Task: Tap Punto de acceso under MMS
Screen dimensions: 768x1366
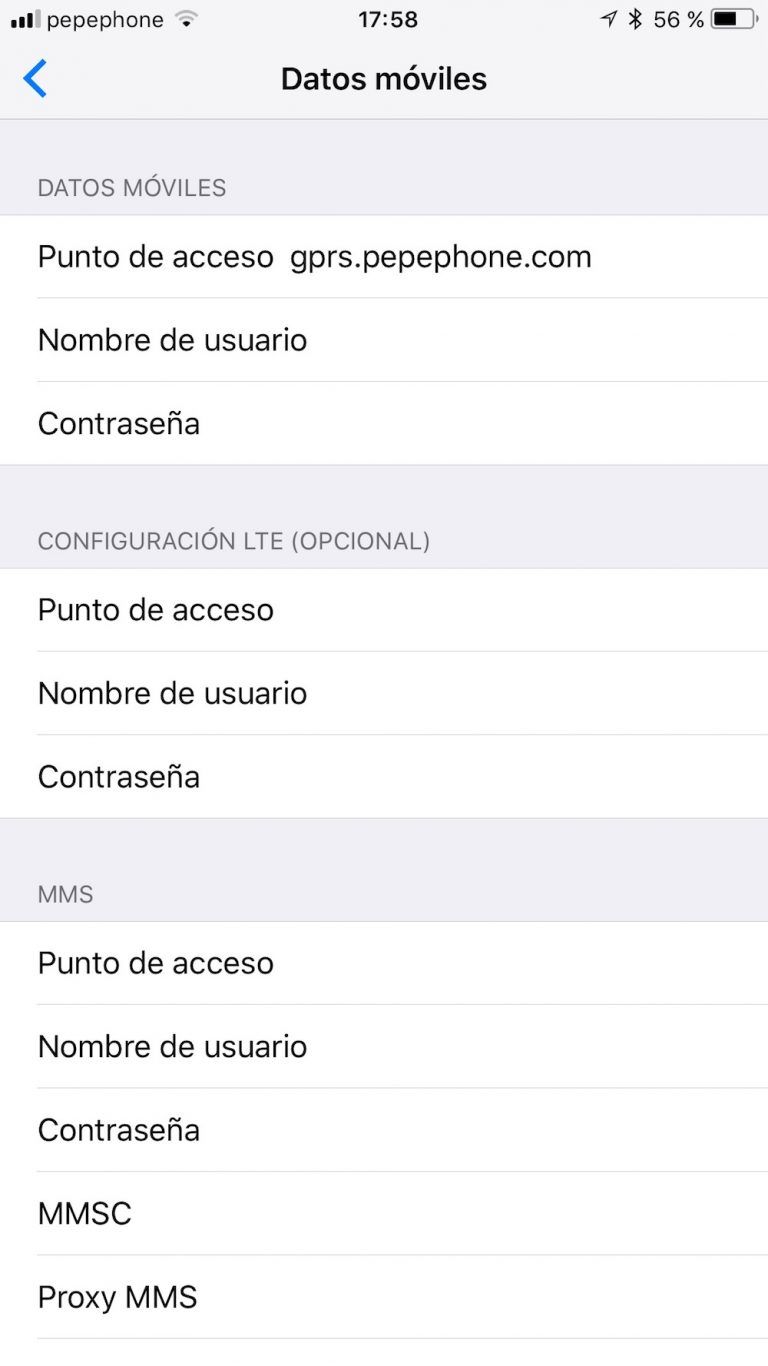Action: tap(155, 963)
